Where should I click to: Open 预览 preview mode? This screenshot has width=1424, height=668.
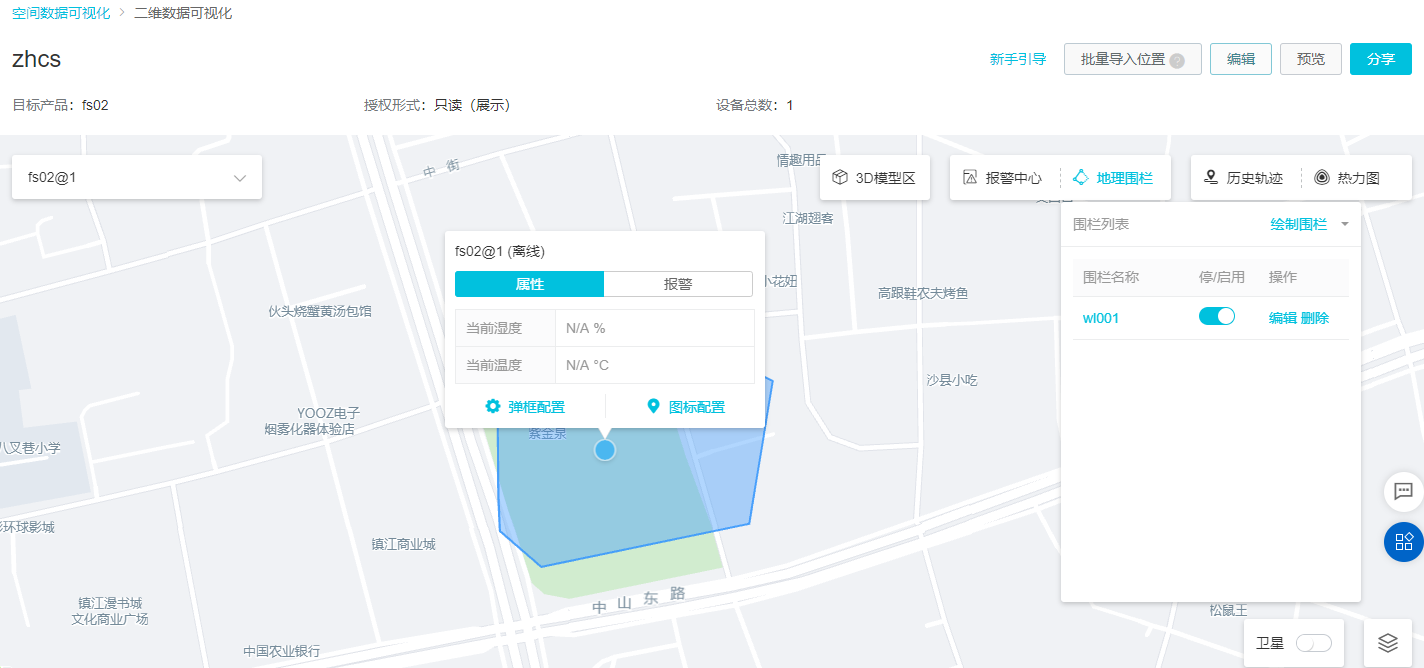[1310, 59]
